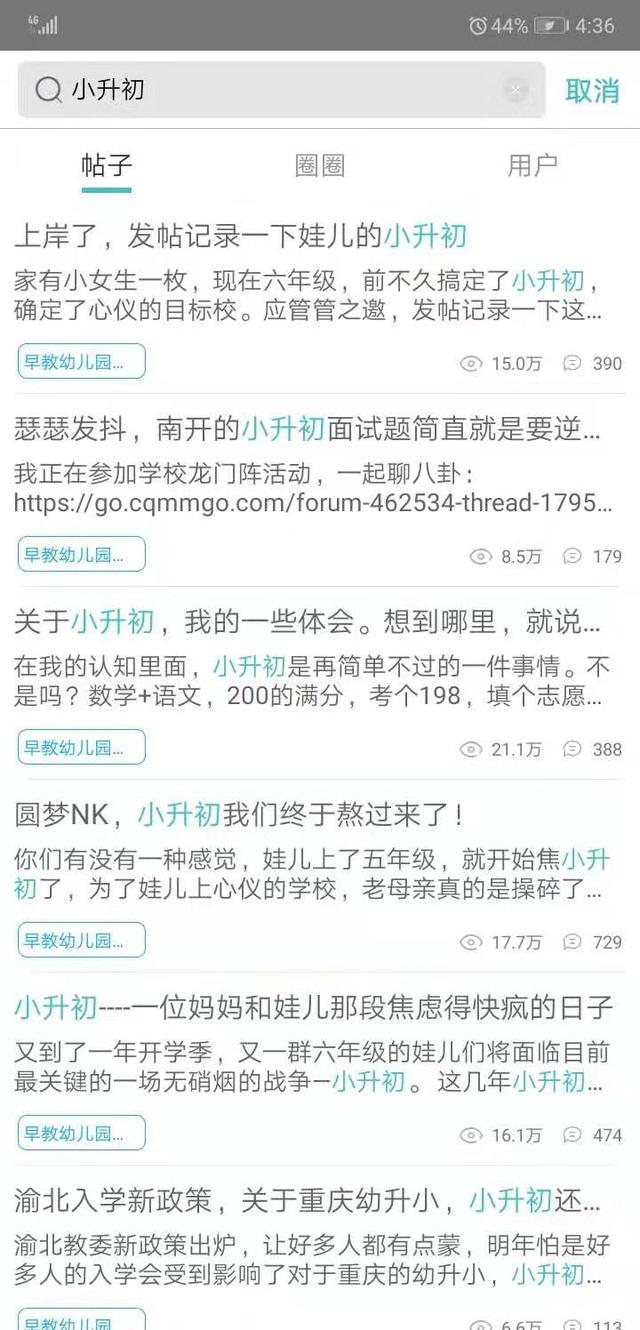Tap the search field containing 小升初

270,90
